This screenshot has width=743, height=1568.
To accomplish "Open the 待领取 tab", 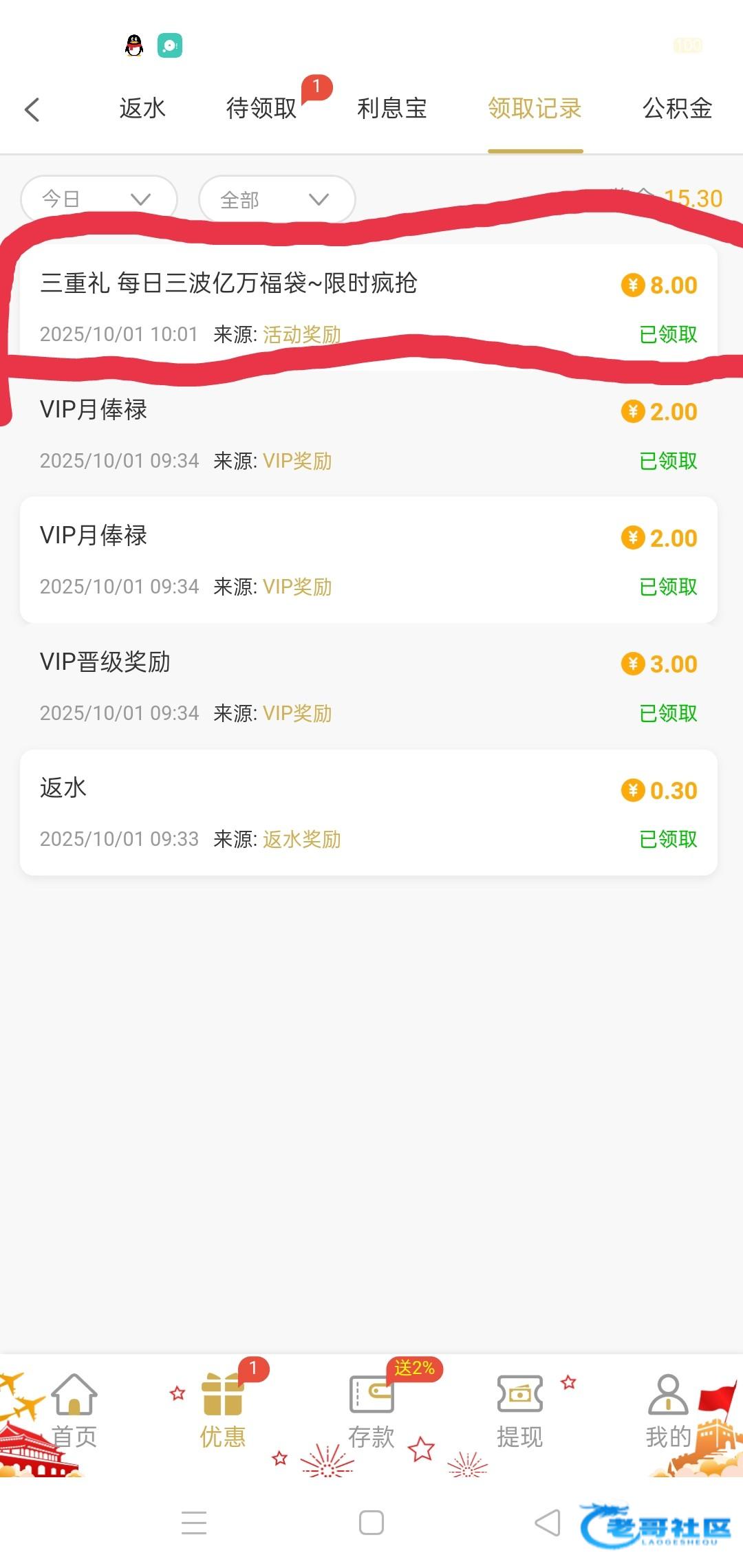I will tap(261, 109).
